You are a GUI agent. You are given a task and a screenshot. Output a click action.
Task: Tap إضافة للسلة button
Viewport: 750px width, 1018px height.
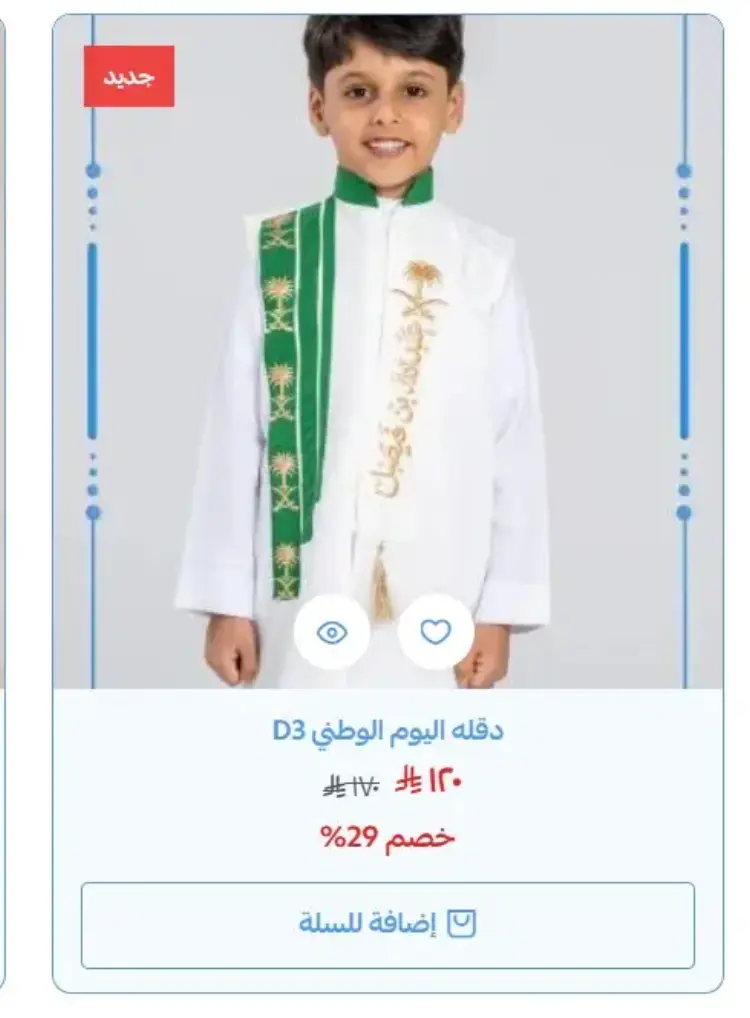tap(387, 925)
